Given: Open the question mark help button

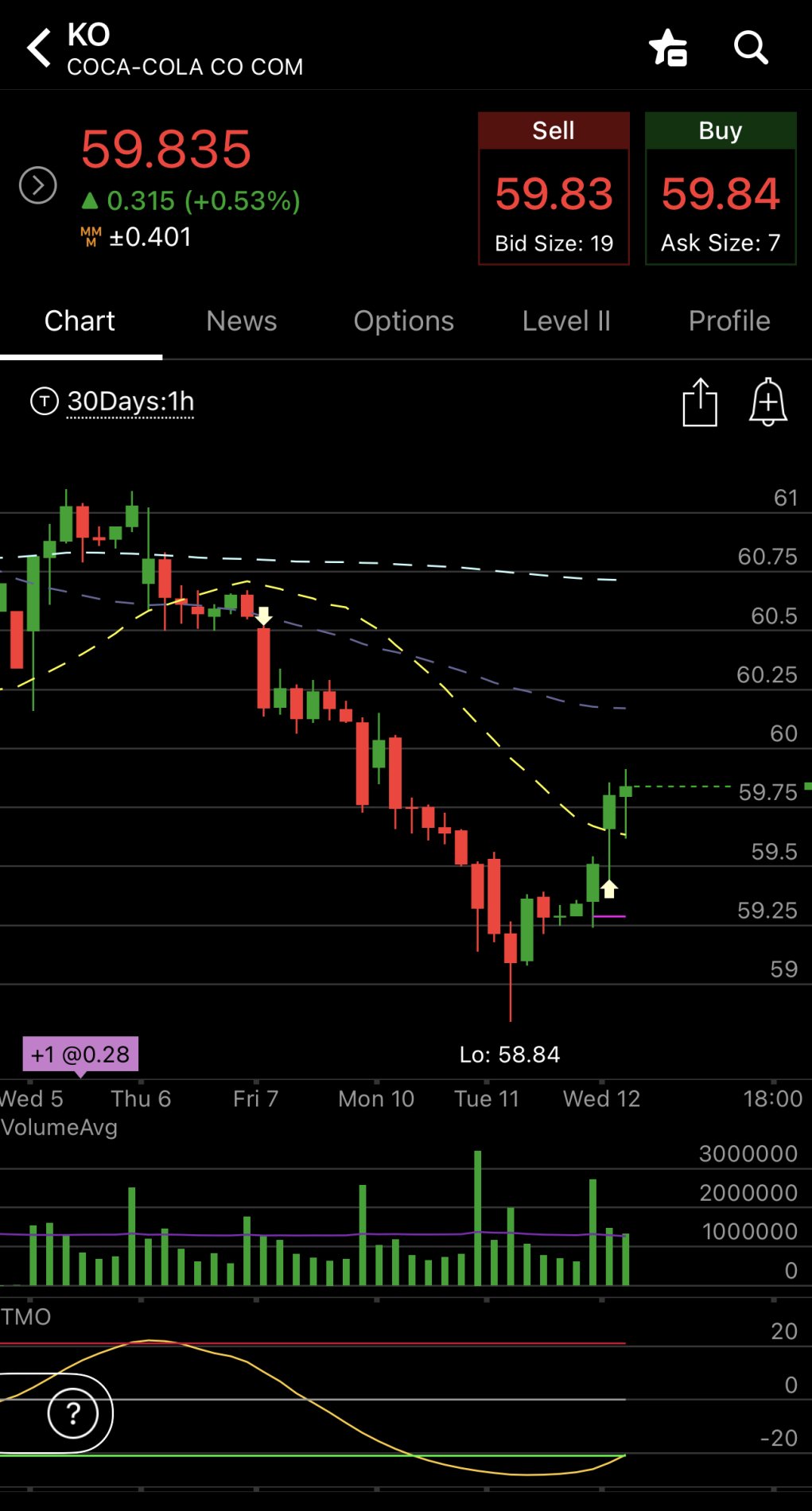Looking at the screenshot, I should coord(73,1413).
